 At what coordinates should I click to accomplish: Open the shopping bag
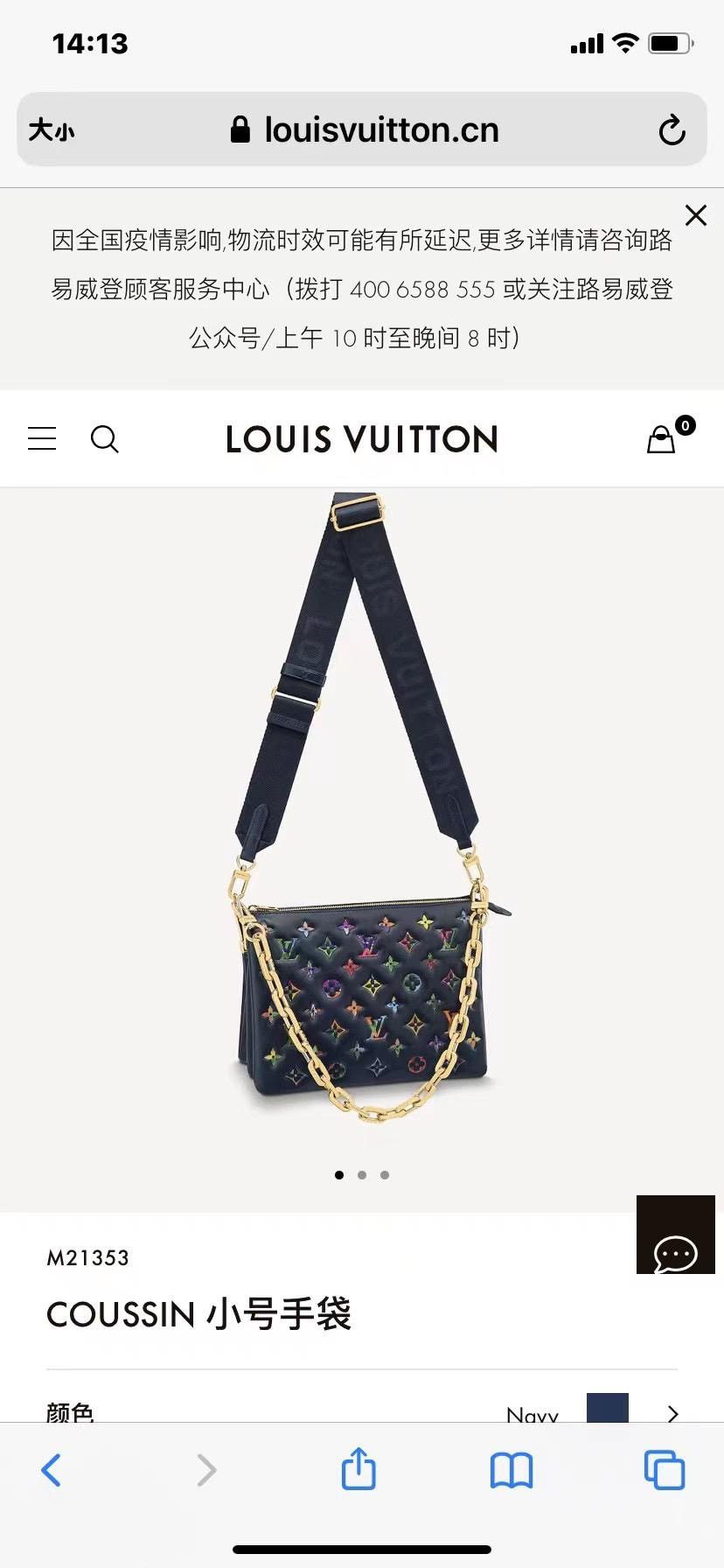(662, 438)
